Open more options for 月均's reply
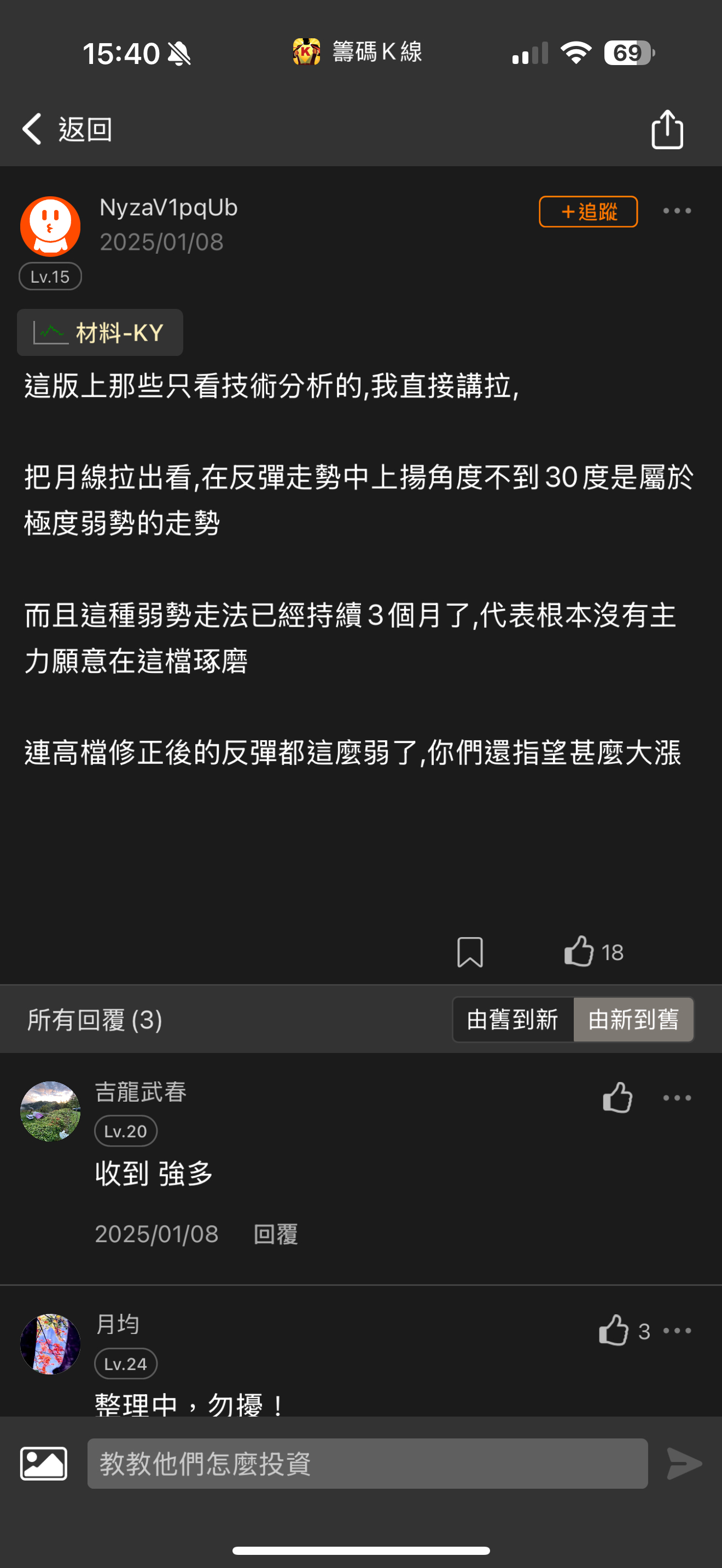Viewport: 722px width, 1568px height. (x=677, y=1331)
